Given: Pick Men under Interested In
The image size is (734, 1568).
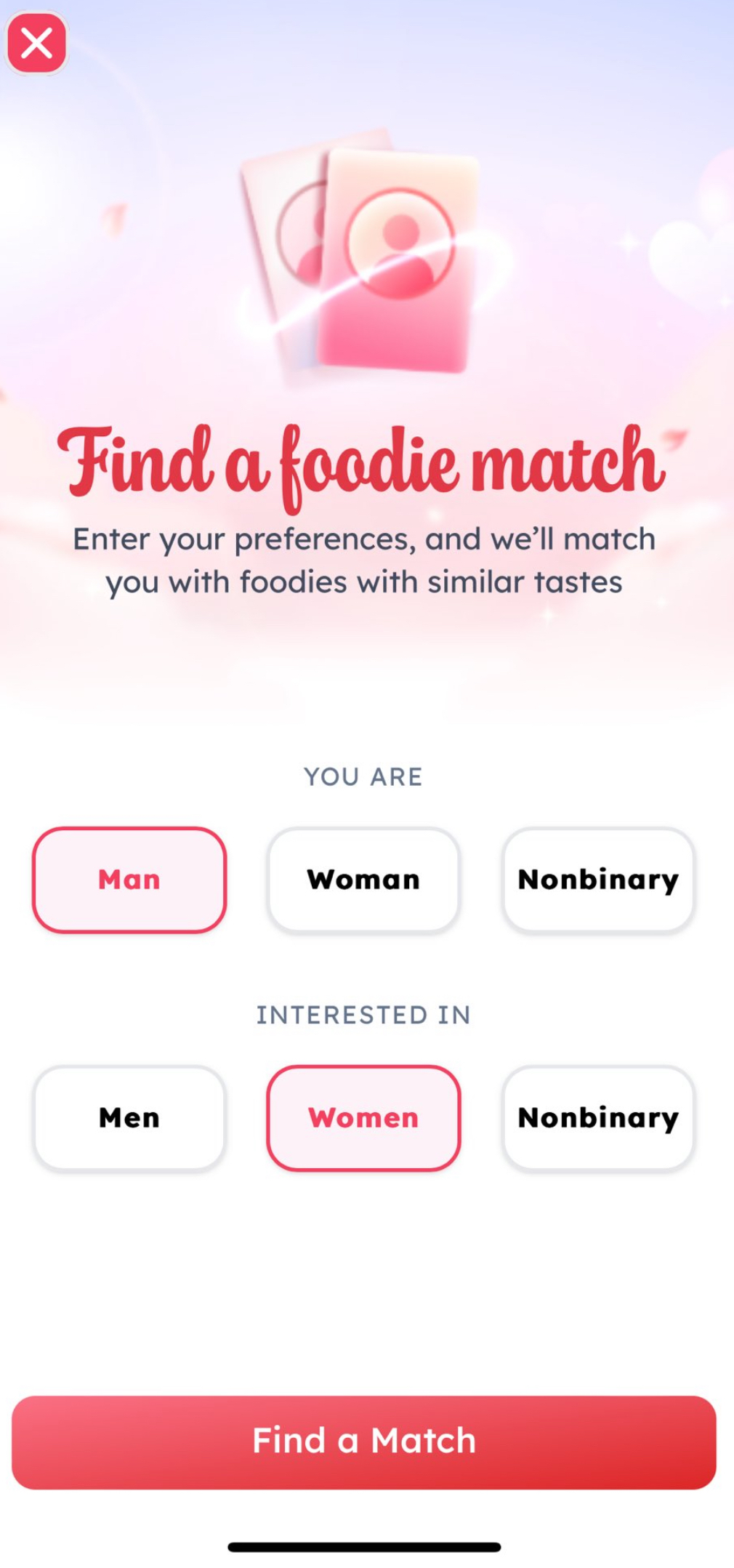Looking at the screenshot, I should [x=129, y=1118].
